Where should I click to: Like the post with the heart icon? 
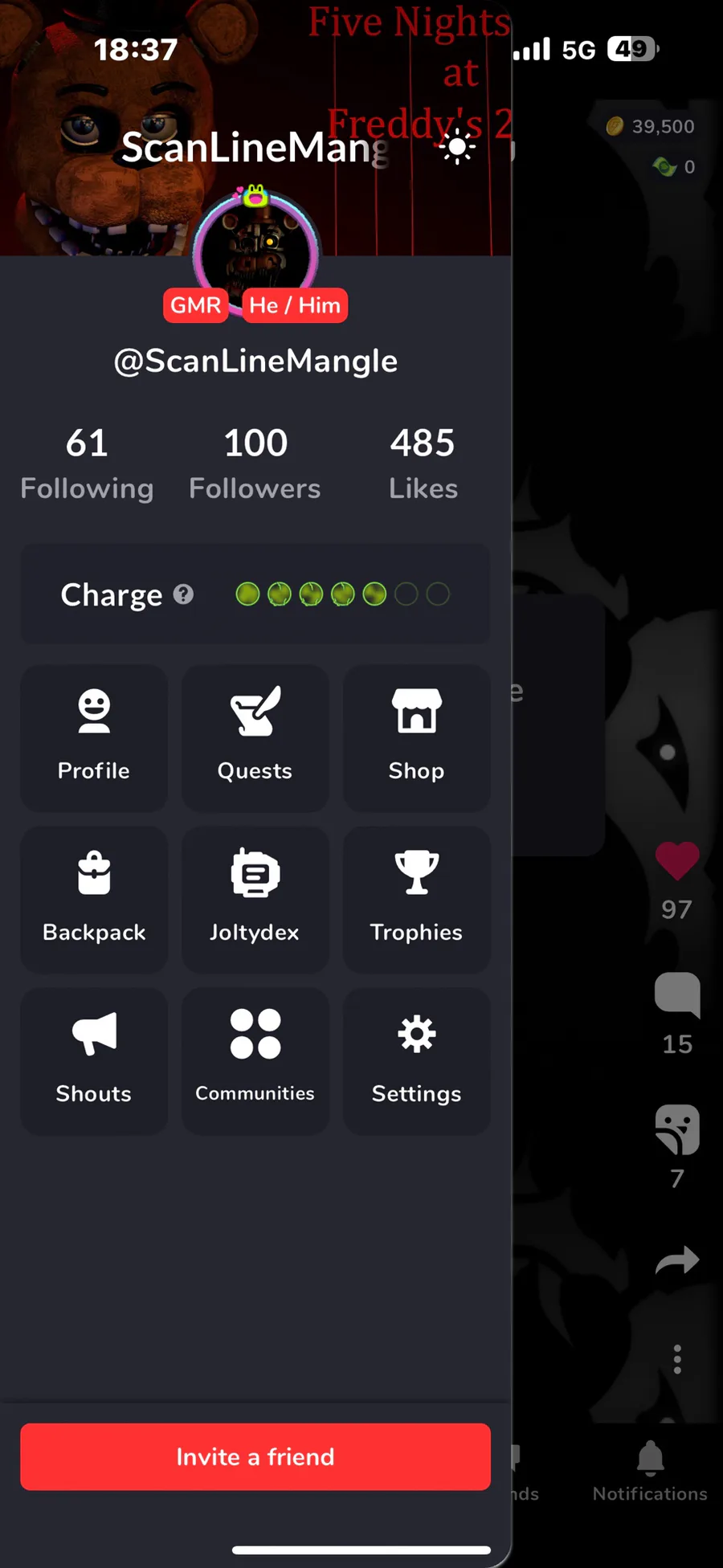click(677, 860)
